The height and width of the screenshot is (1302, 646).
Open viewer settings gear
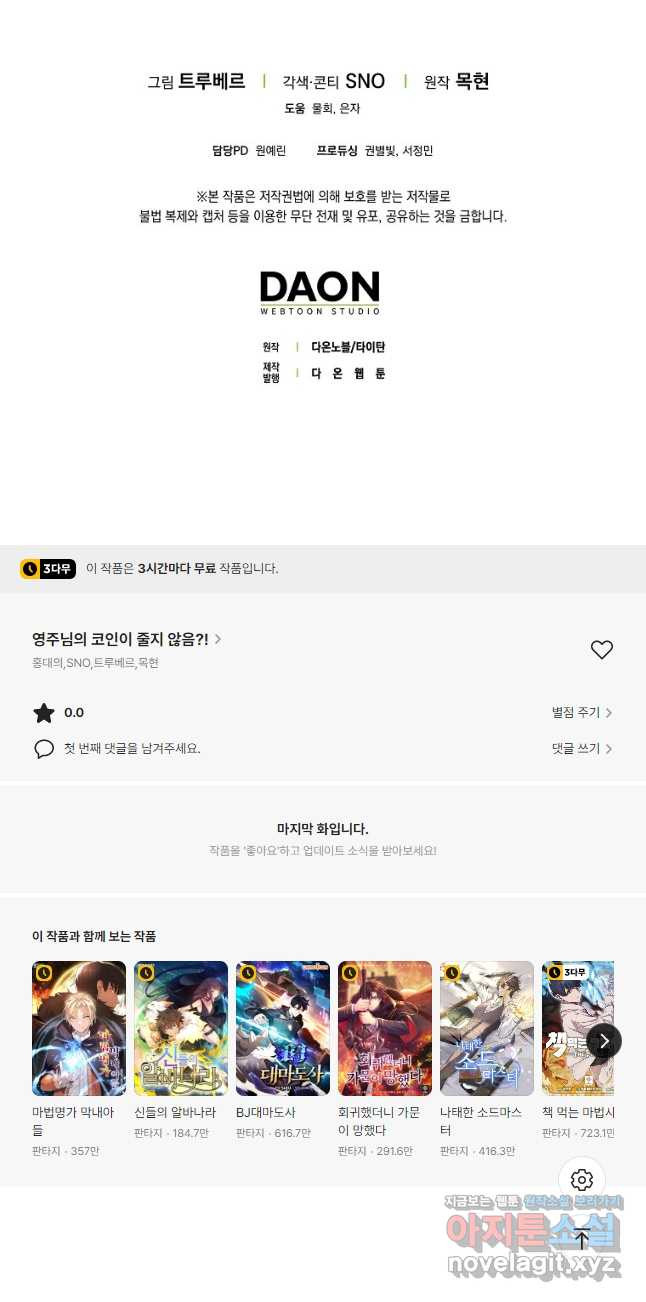[582, 1180]
